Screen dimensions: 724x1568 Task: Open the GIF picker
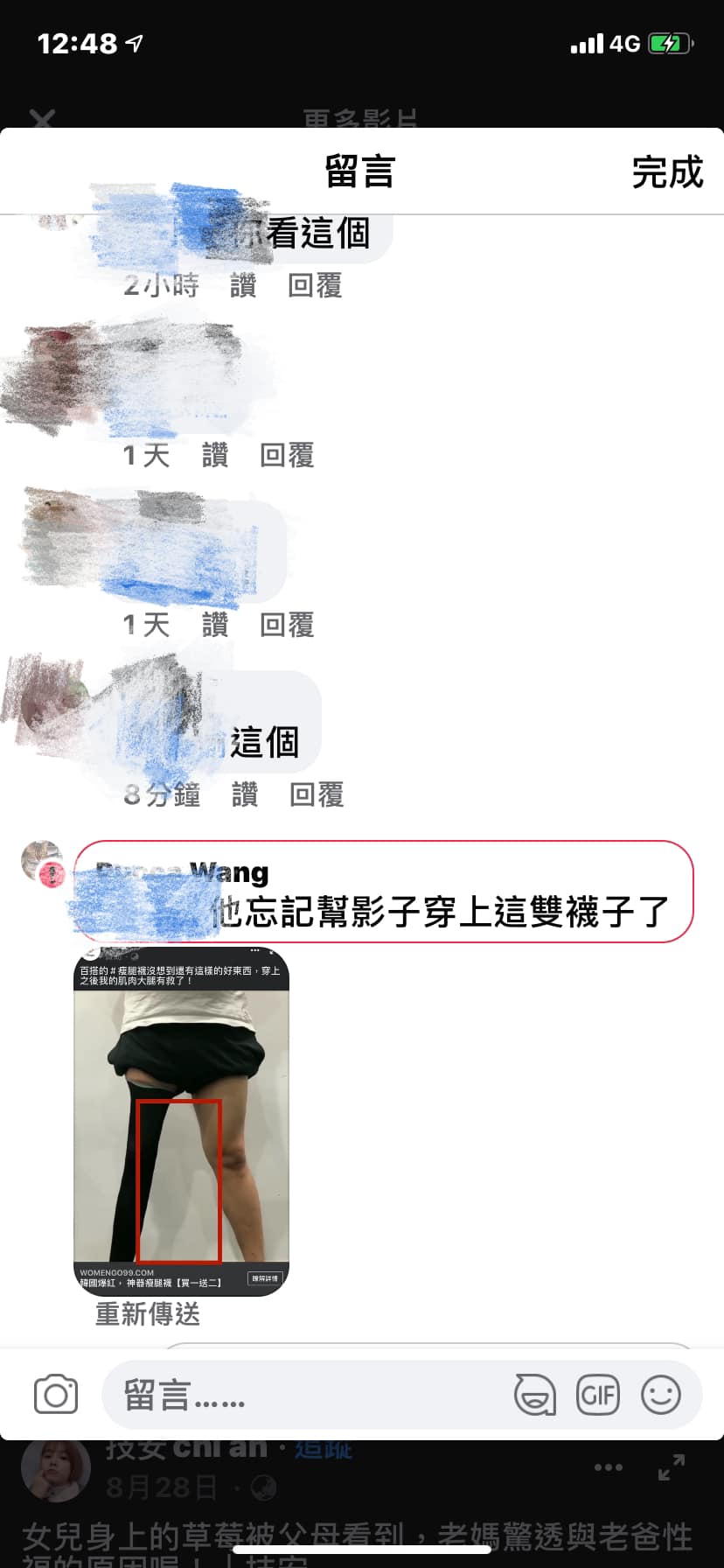tap(598, 1395)
